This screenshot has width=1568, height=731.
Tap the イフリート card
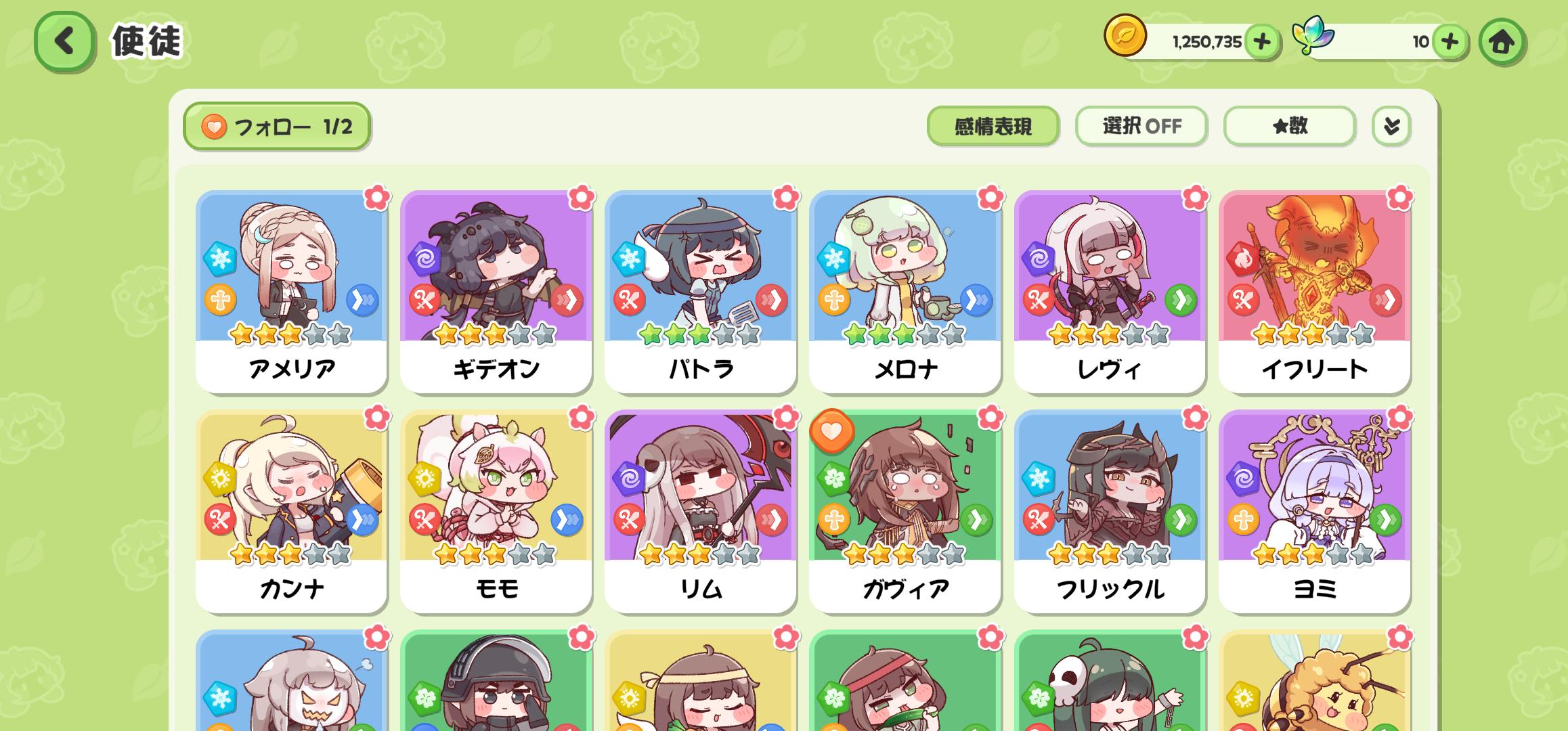1315,291
